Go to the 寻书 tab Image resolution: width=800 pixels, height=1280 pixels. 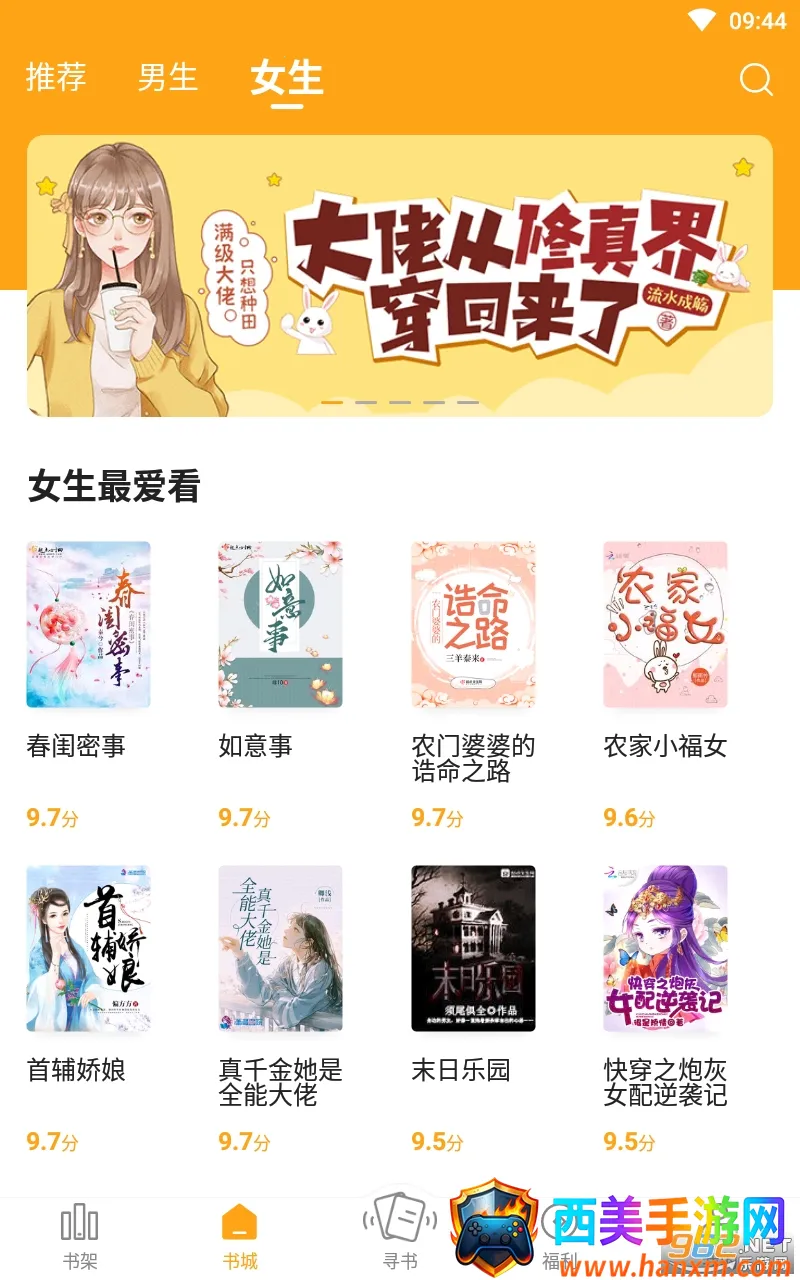pyautogui.click(x=400, y=1236)
